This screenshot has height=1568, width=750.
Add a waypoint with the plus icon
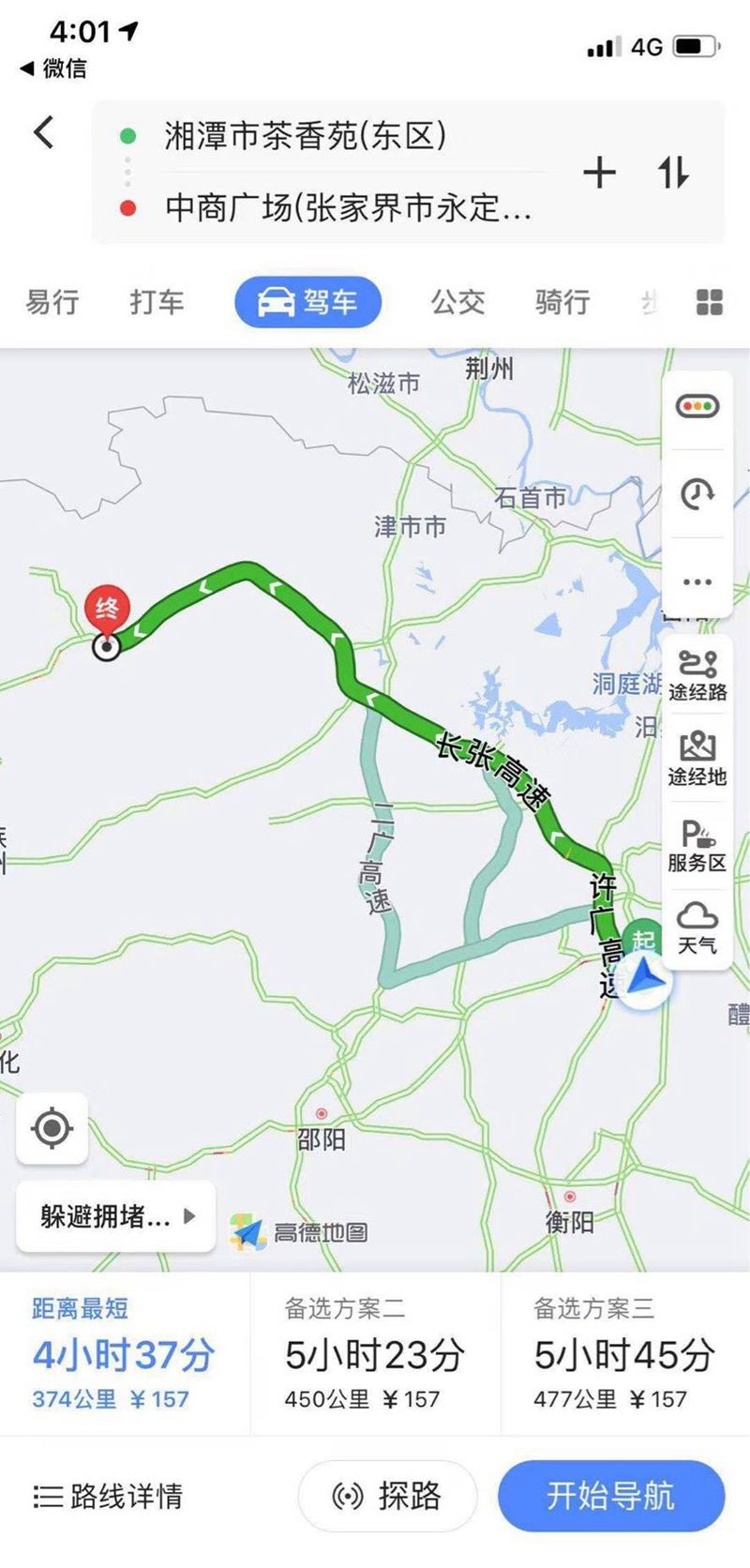click(x=600, y=173)
